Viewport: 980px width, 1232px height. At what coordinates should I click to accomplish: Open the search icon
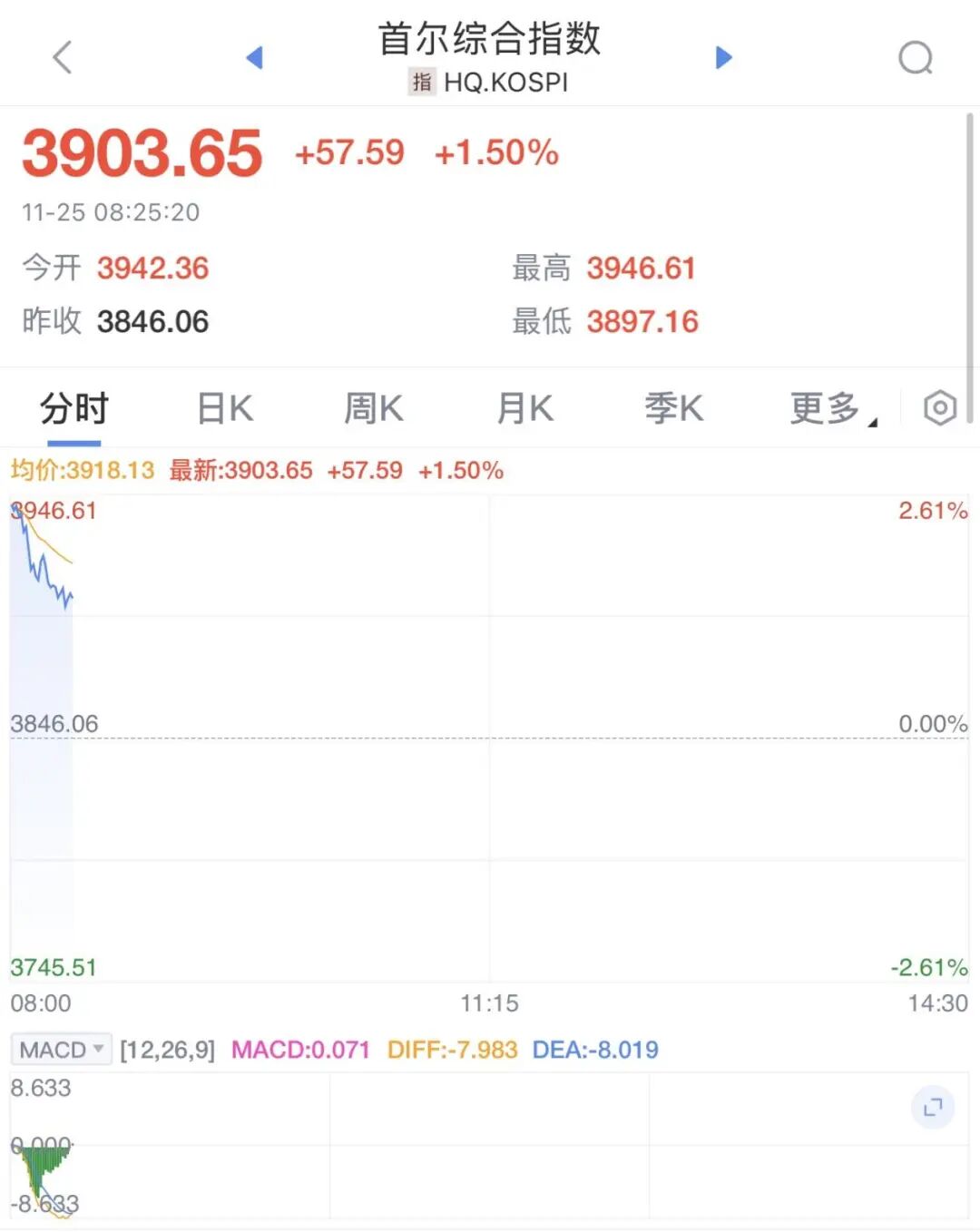[915, 58]
